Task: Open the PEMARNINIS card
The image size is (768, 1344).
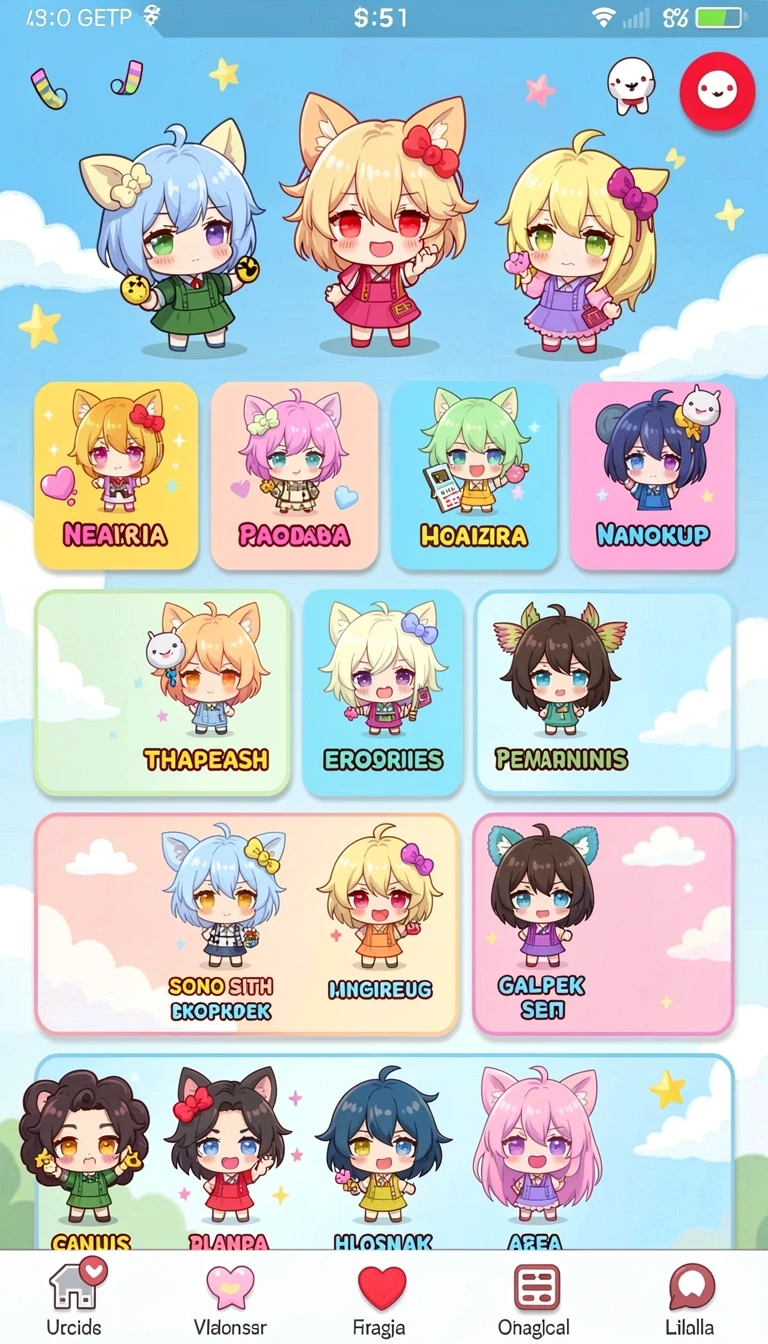Action: pyautogui.click(x=604, y=692)
